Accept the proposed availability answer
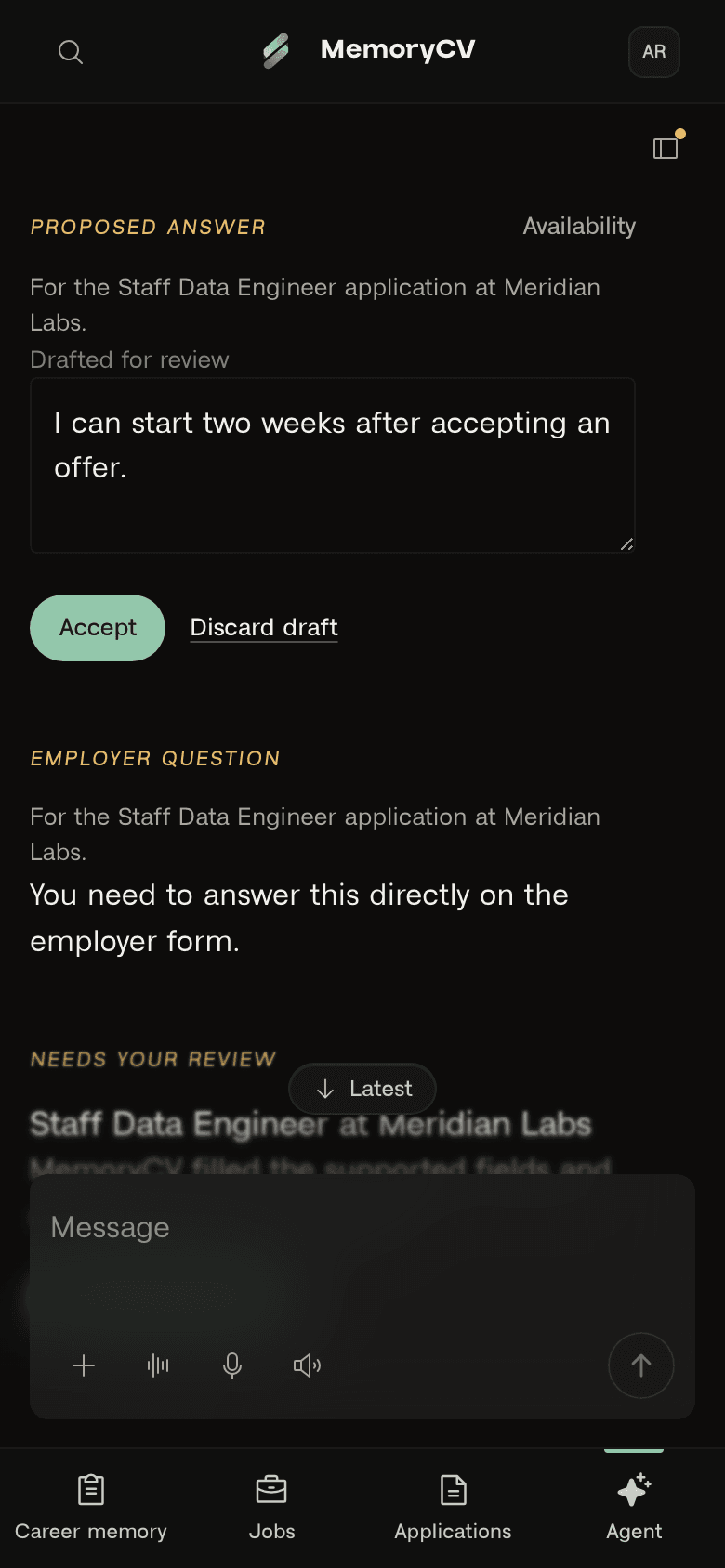The height and width of the screenshot is (1568, 725). click(x=98, y=628)
